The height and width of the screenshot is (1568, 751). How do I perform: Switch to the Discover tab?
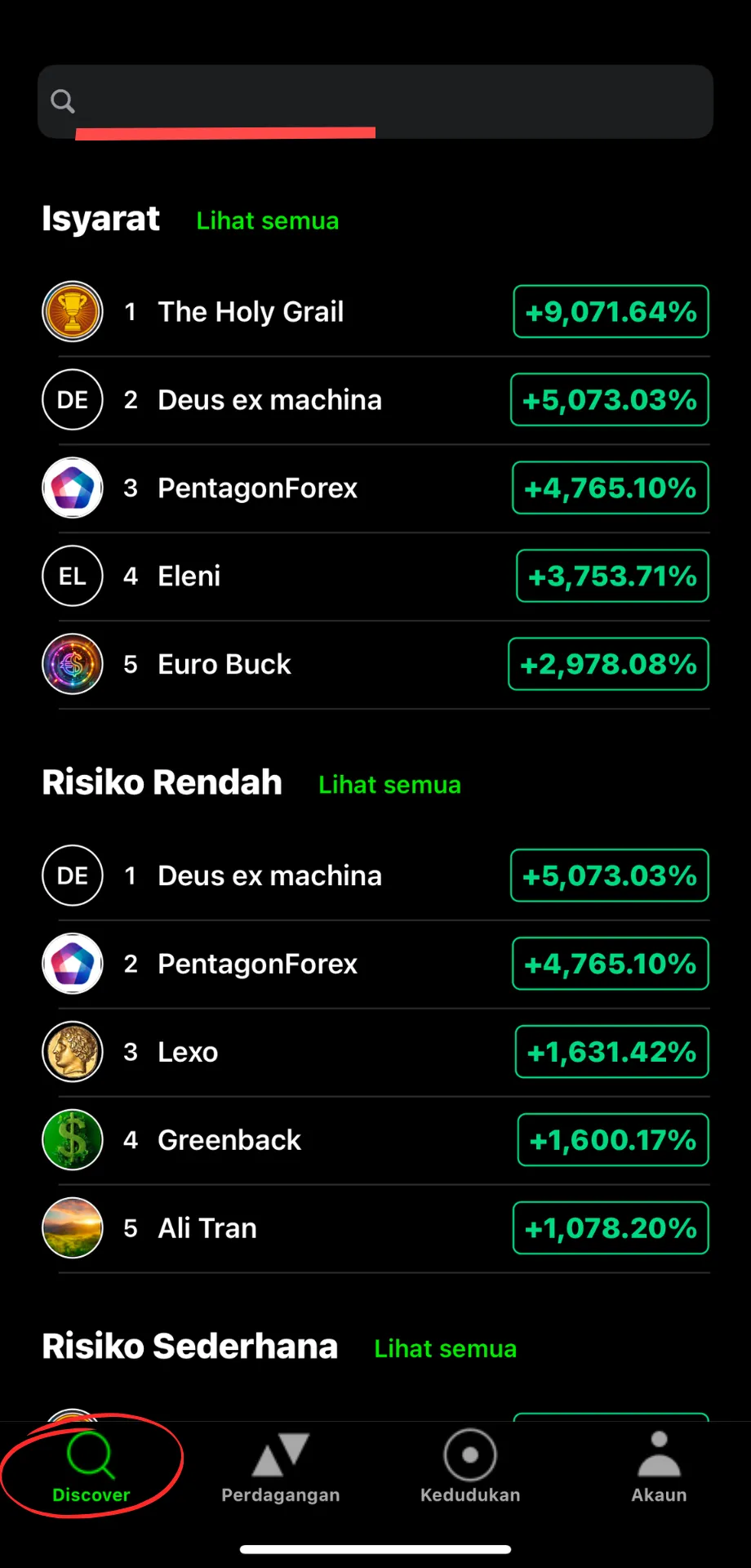point(91,1468)
